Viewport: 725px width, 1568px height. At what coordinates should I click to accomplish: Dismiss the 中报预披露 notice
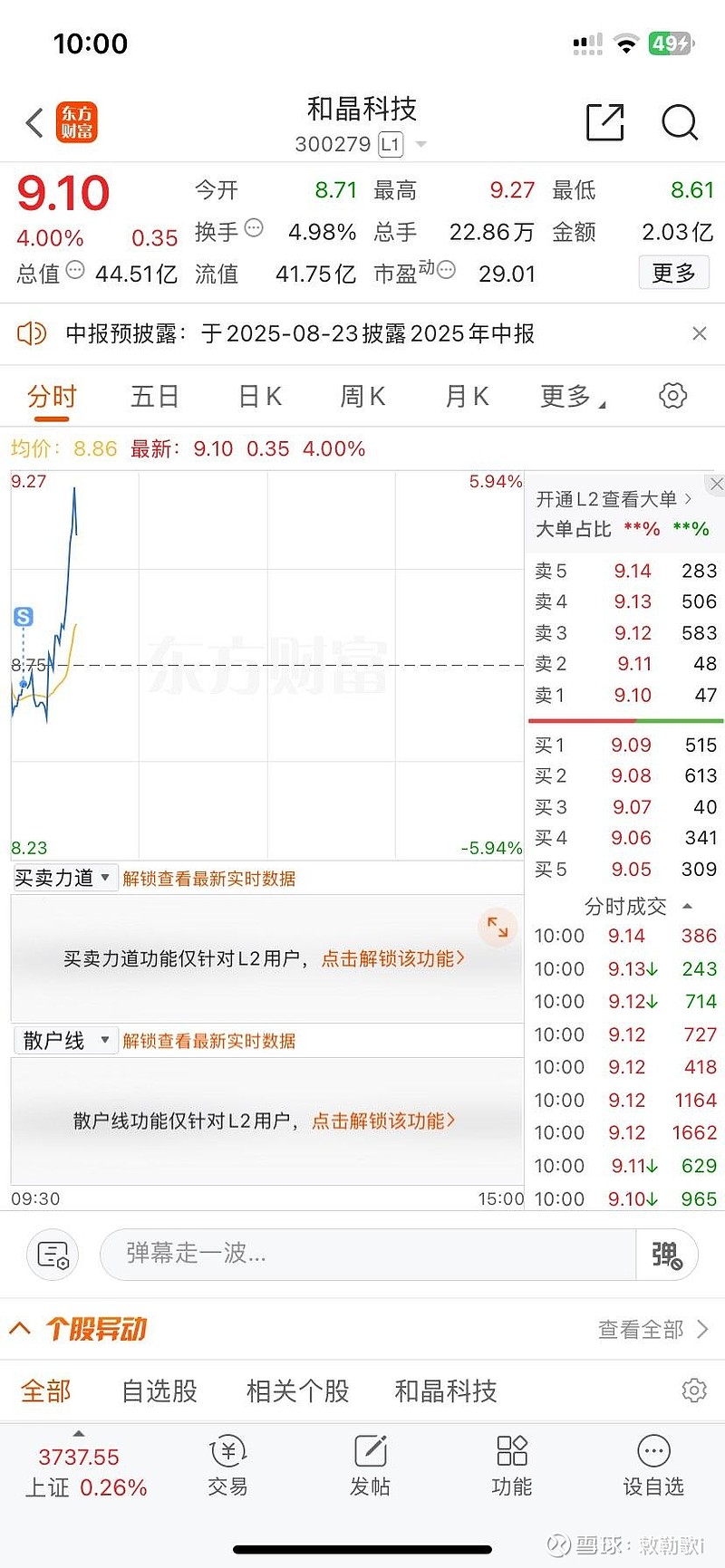(x=699, y=333)
